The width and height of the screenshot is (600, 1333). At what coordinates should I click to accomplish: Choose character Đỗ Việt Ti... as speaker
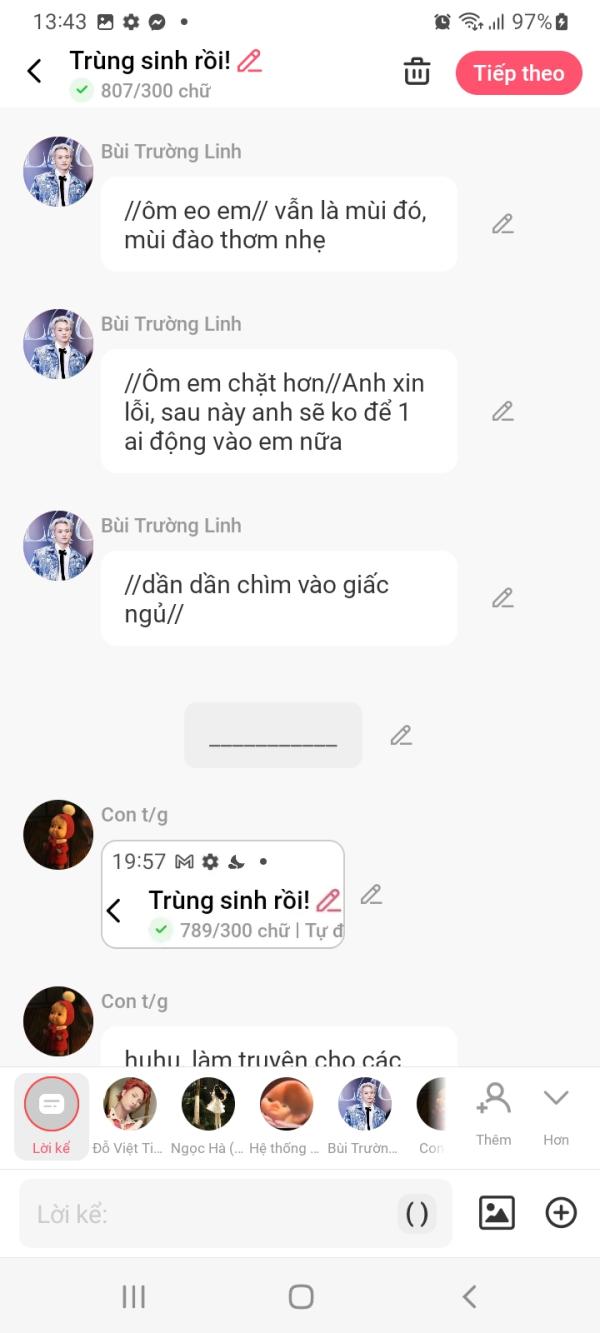[129, 1114]
